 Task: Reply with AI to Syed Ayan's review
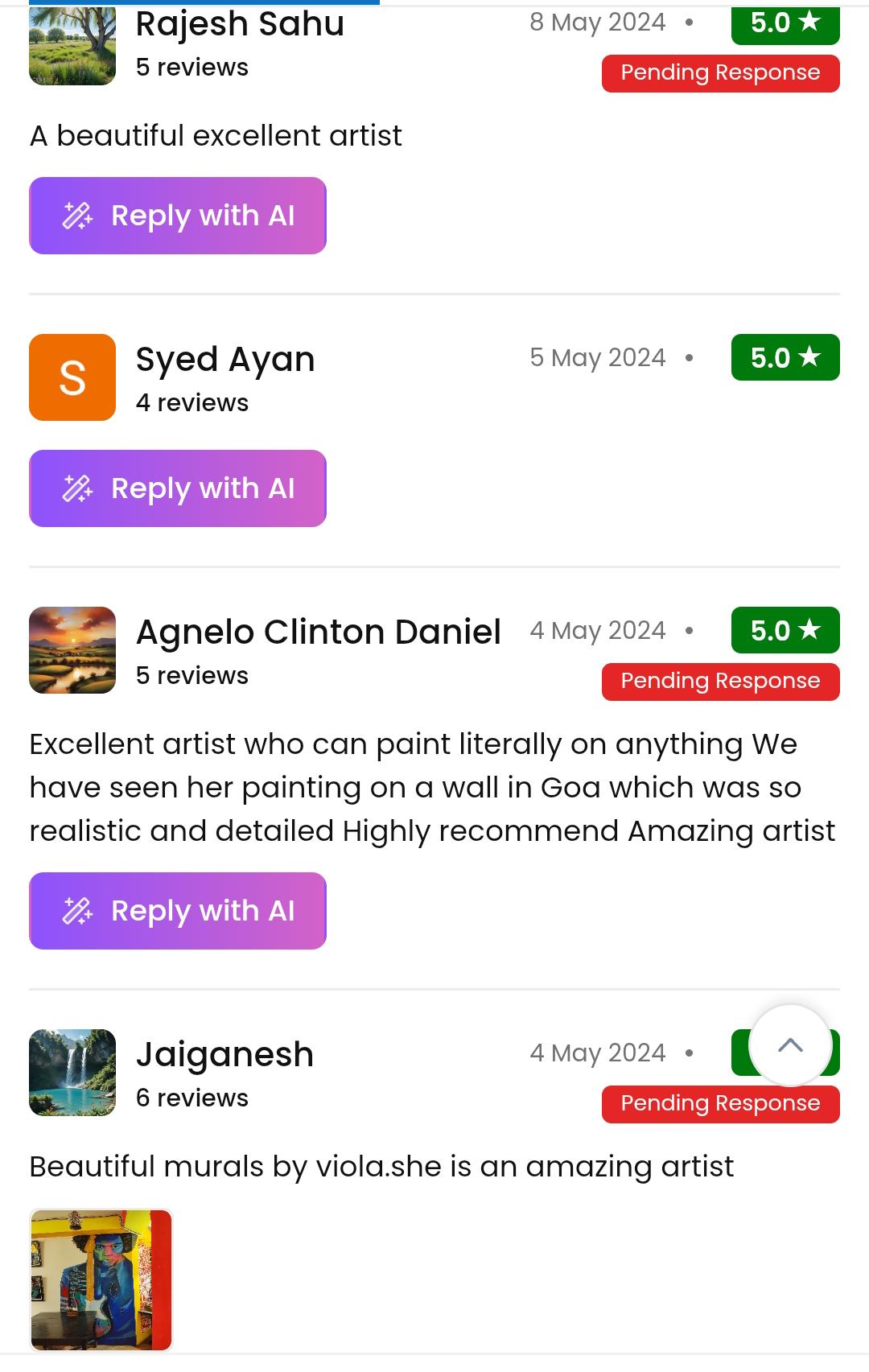(178, 488)
